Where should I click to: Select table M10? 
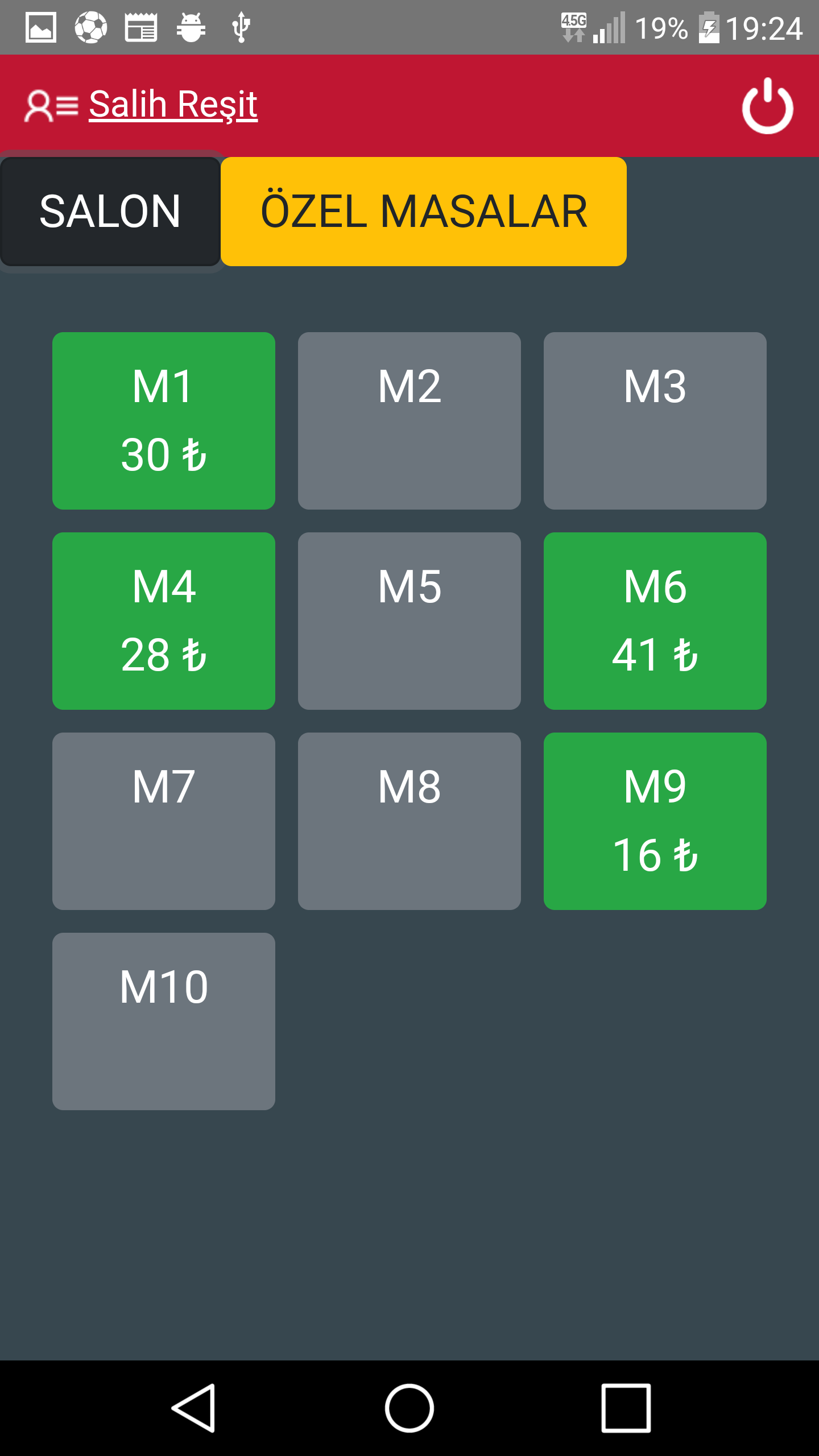point(164,1021)
